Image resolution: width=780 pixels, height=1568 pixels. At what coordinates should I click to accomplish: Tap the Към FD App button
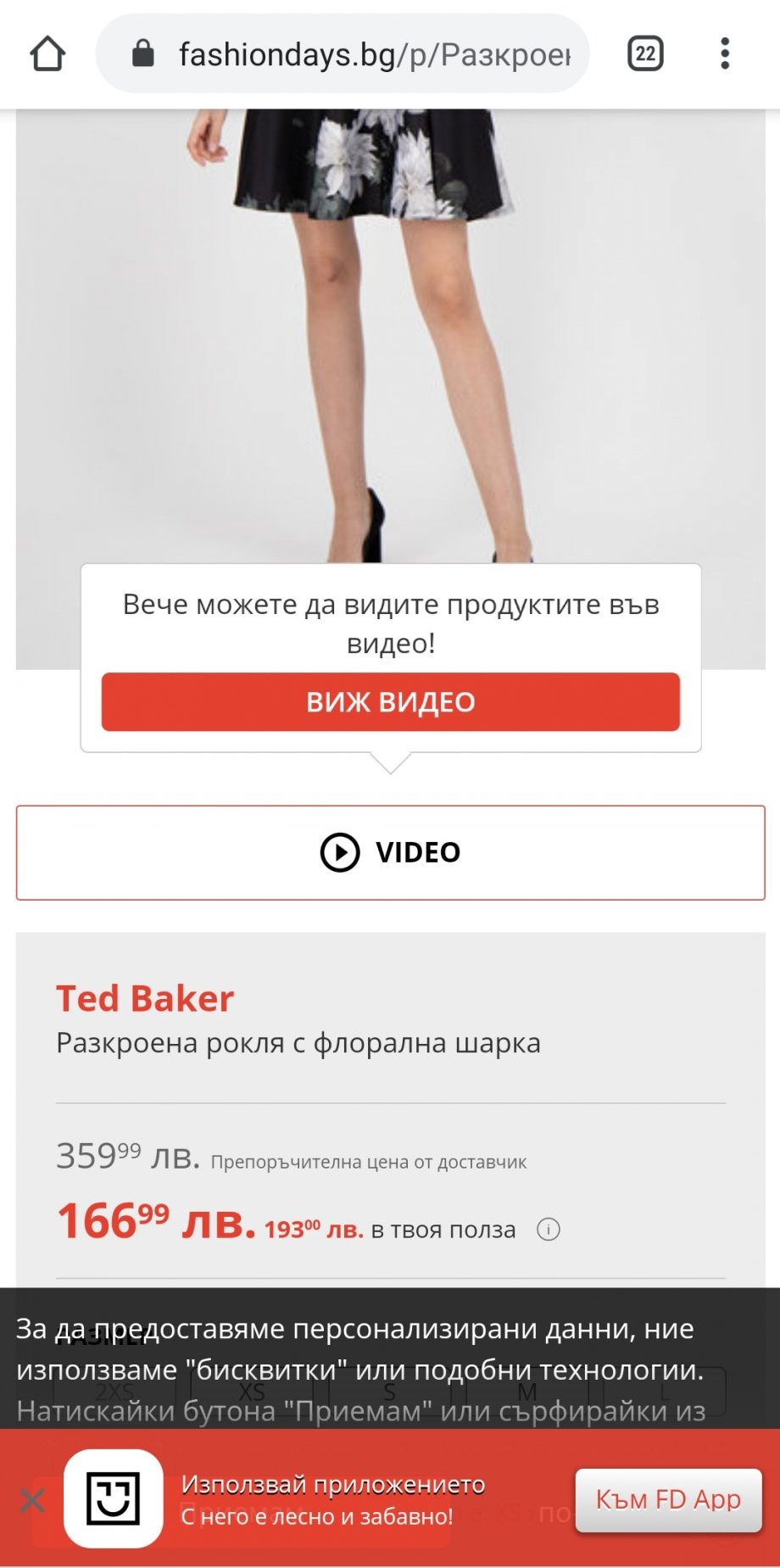tap(668, 1499)
